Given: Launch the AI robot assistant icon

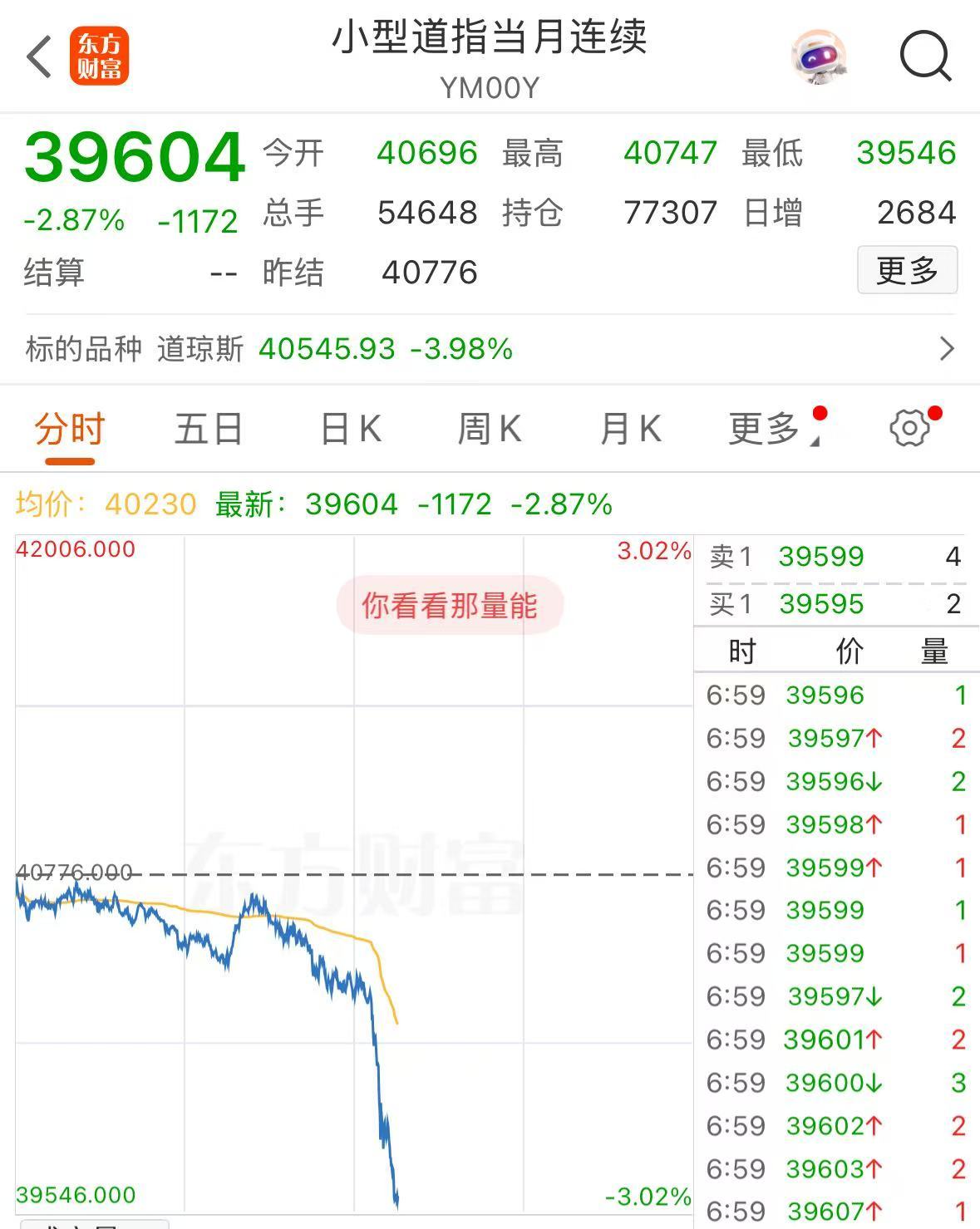Looking at the screenshot, I should [x=820, y=57].
